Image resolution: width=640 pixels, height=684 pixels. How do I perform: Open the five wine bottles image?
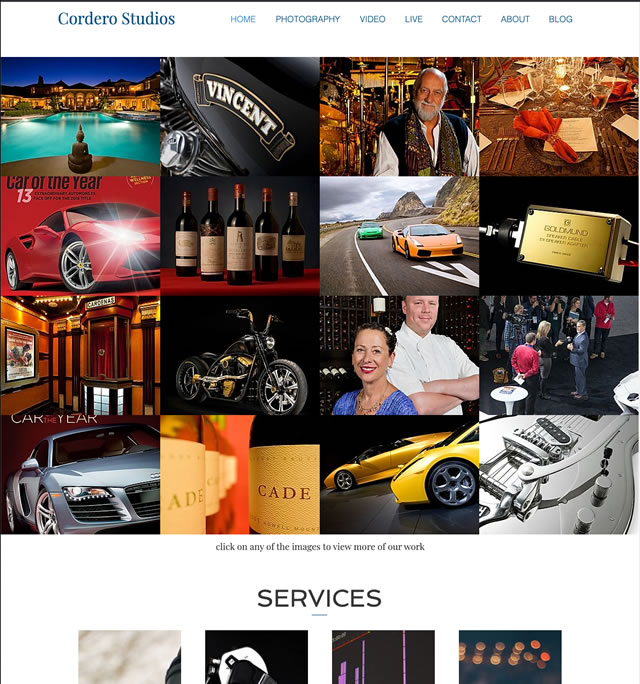(x=240, y=236)
